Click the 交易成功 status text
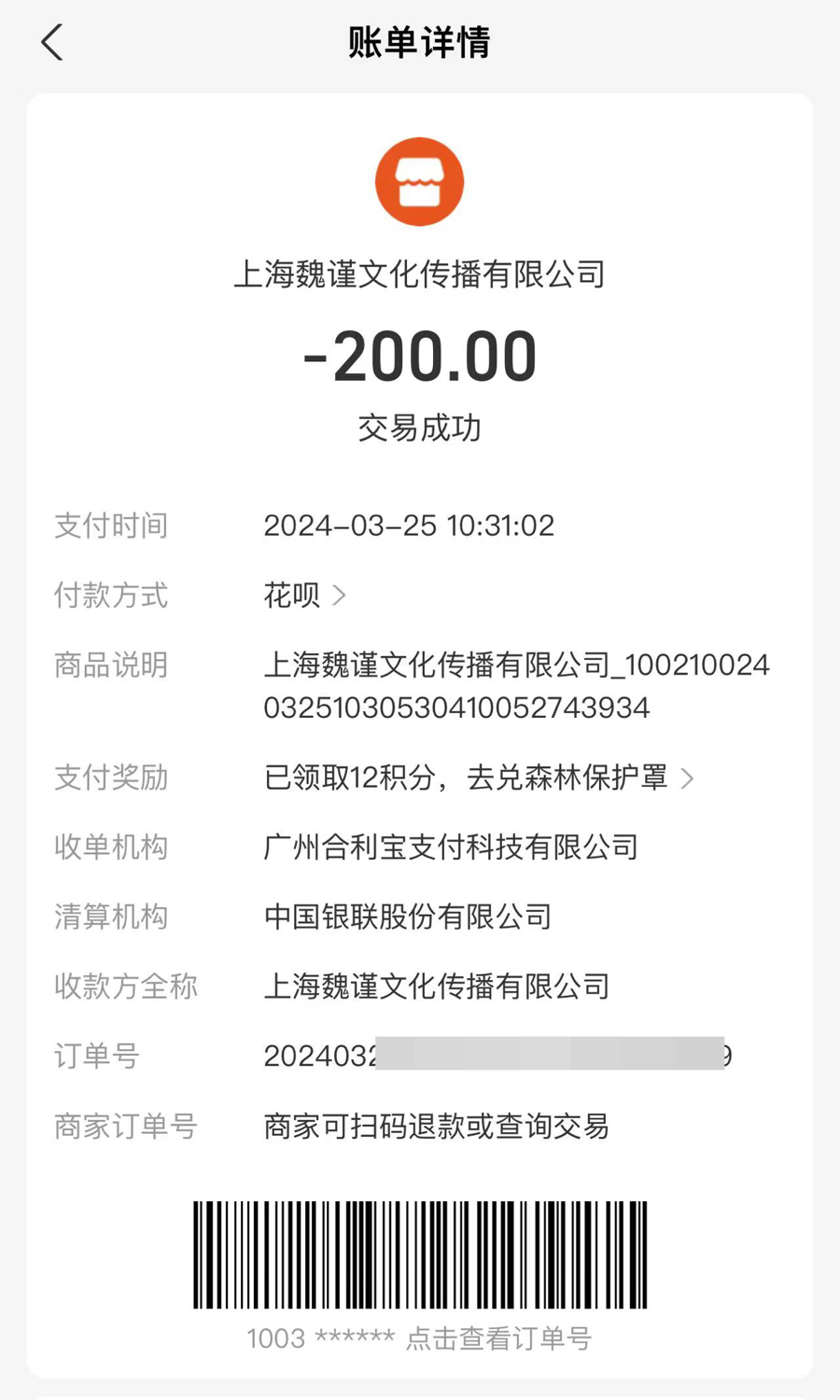Viewport: 840px width, 1400px height. pyautogui.click(x=420, y=428)
